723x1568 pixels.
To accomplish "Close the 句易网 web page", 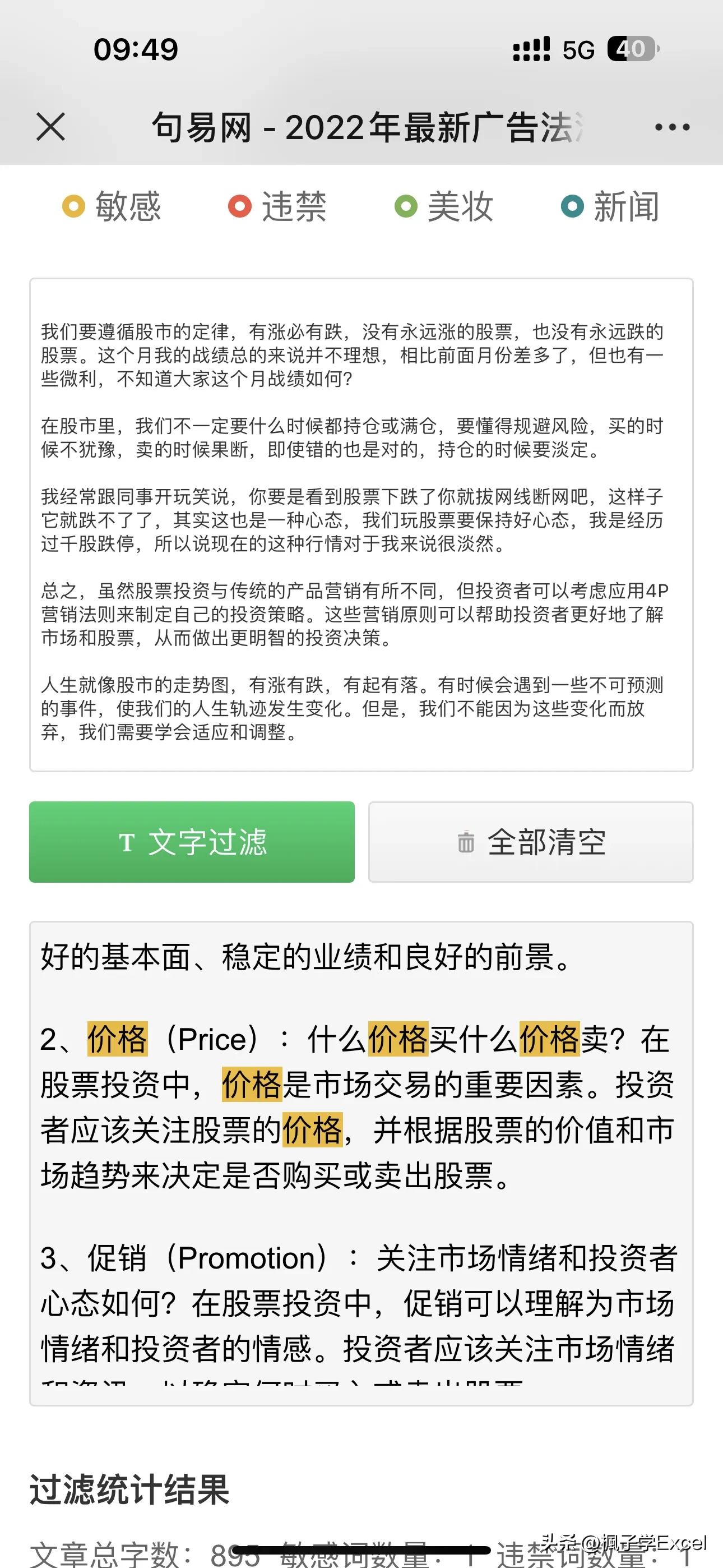I will pyautogui.click(x=50, y=127).
